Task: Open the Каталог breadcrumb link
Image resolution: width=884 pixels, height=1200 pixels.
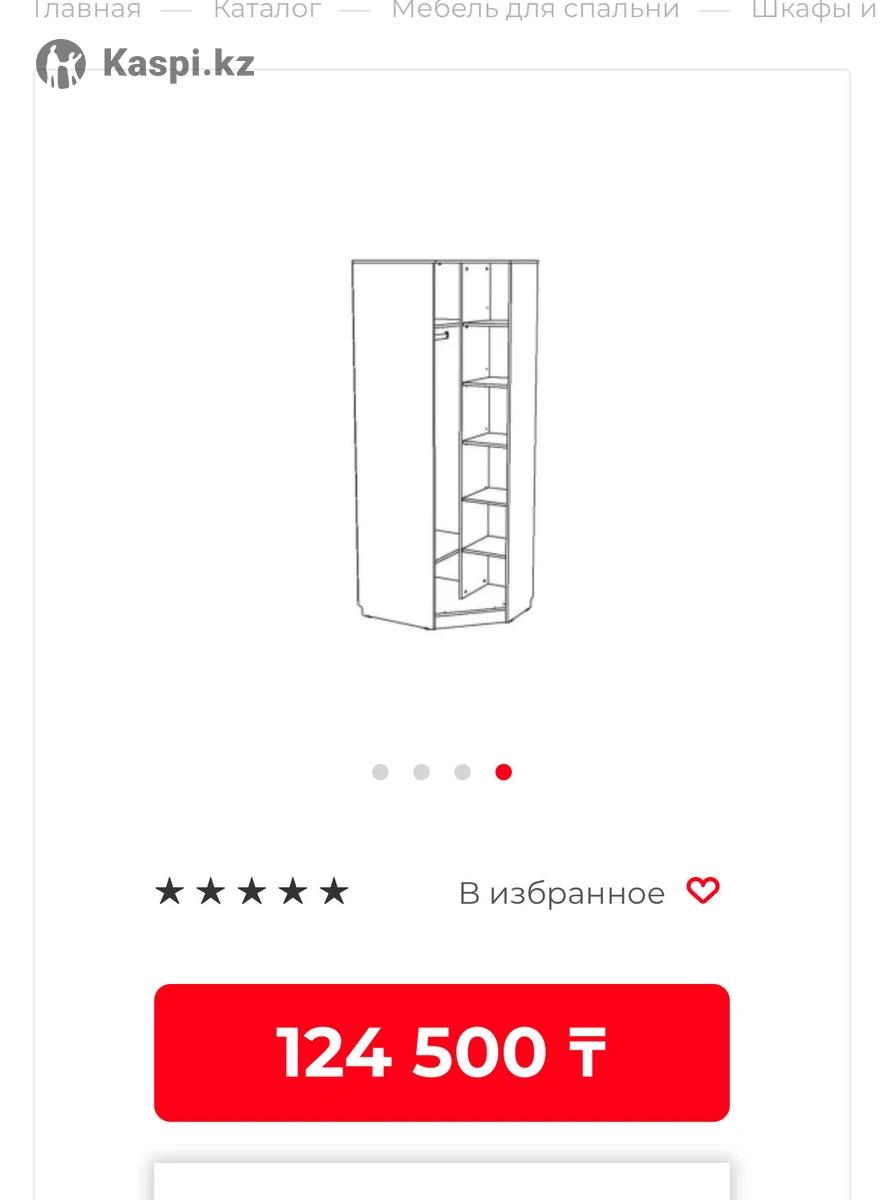Action: [267, 10]
